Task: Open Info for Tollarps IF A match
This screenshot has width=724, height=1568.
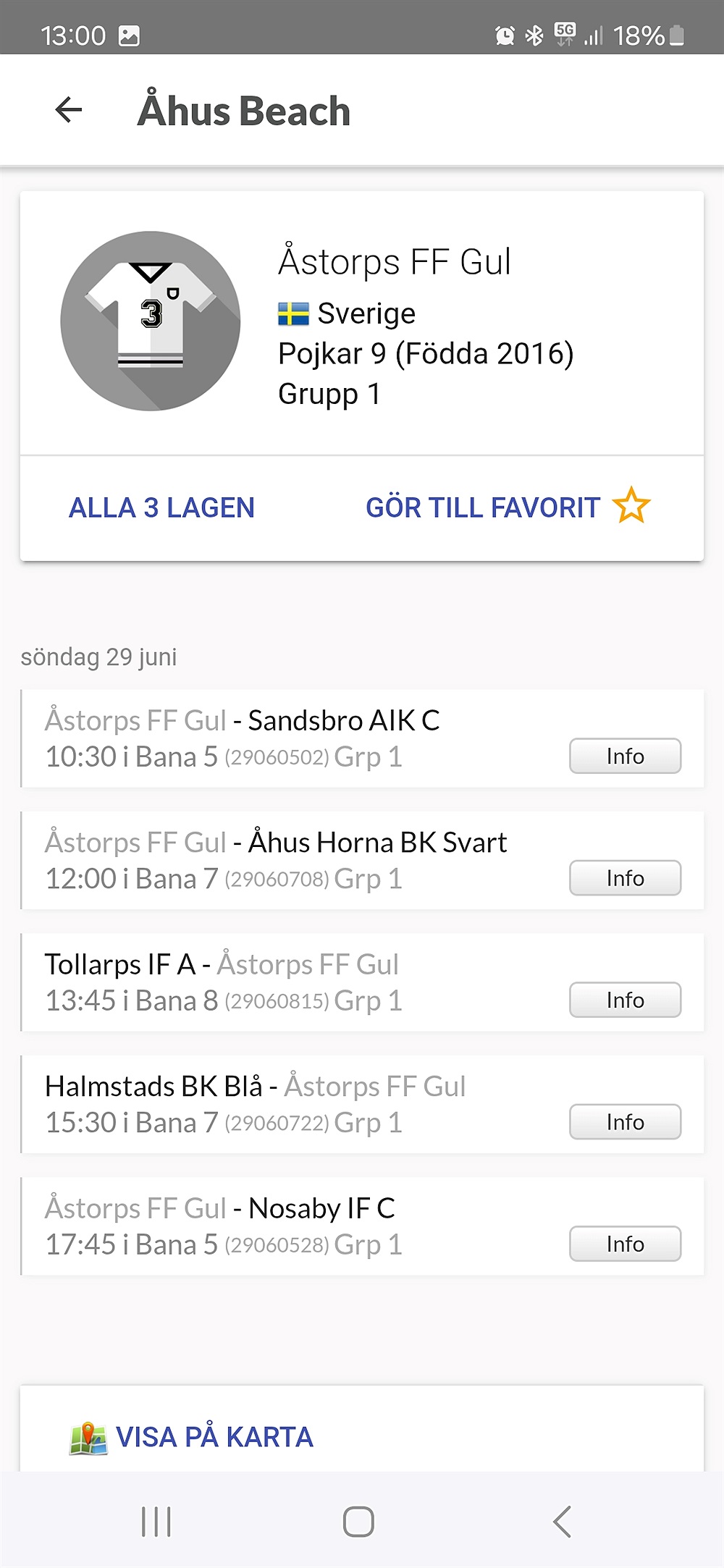Action: 625,1000
